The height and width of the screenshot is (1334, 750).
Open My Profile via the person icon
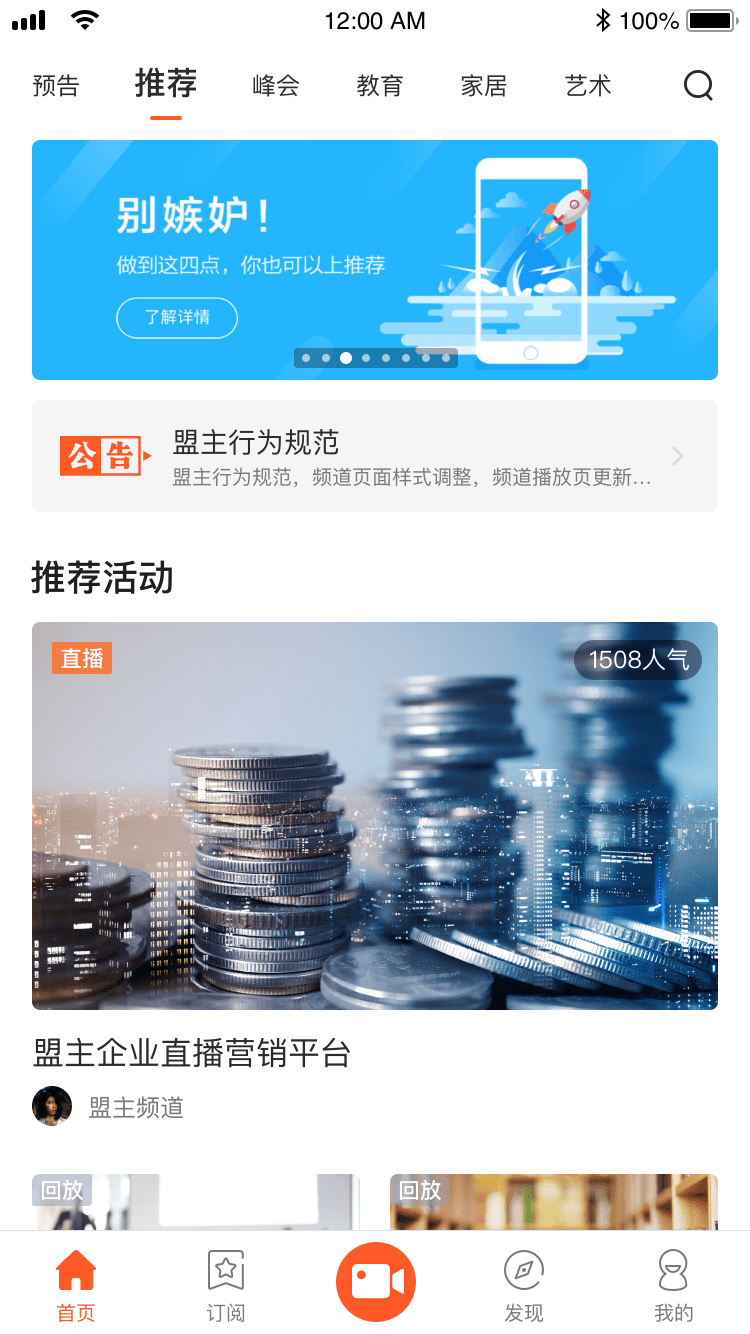[673, 1270]
